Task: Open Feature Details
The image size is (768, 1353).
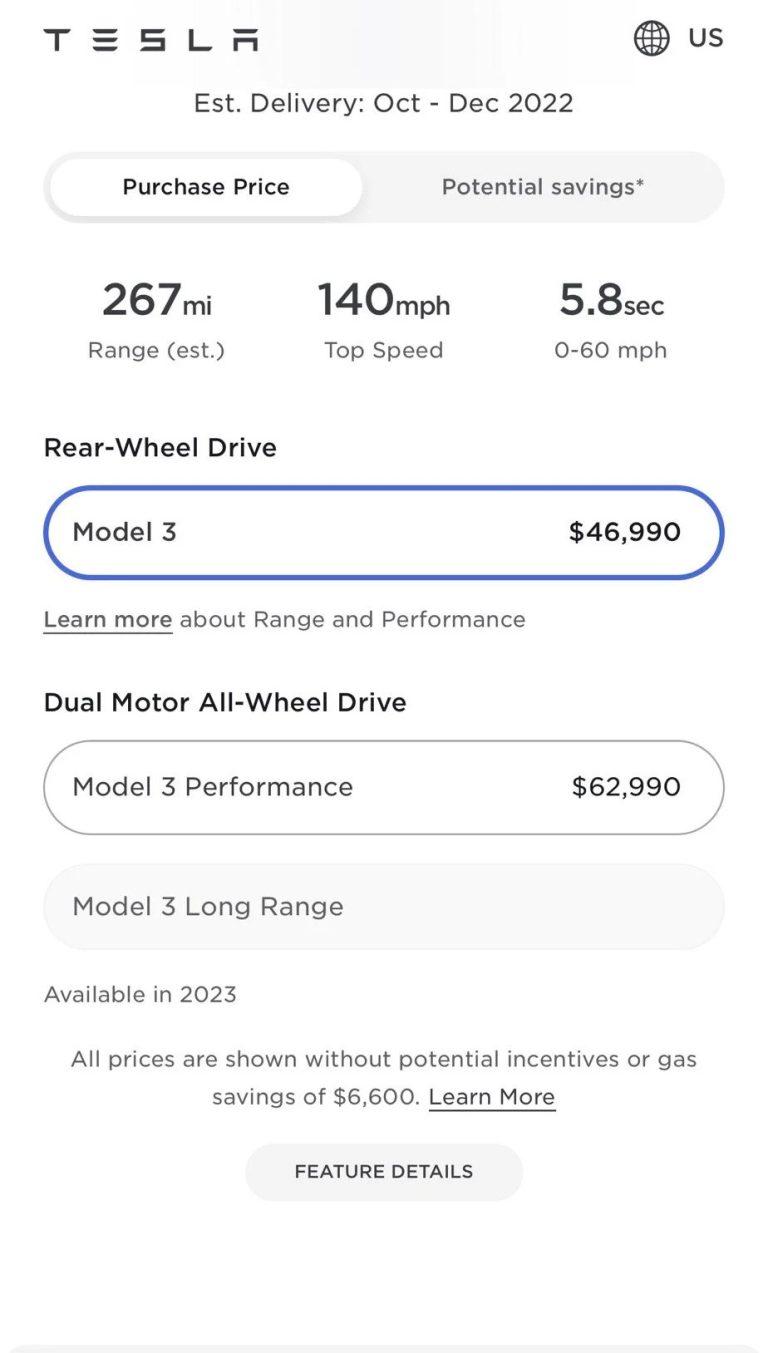Action: point(384,1172)
